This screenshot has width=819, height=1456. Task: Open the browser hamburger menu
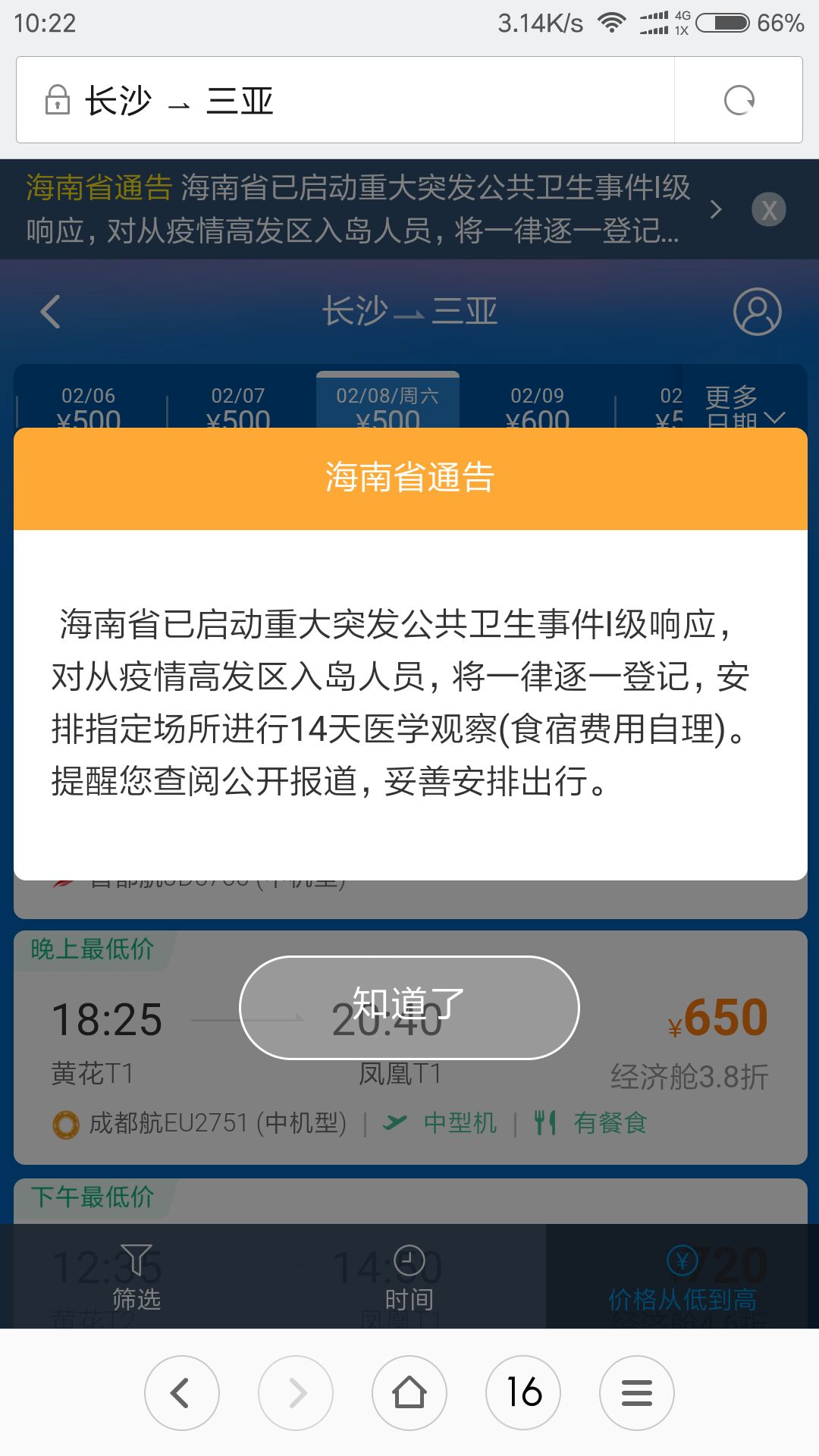tap(637, 1393)
